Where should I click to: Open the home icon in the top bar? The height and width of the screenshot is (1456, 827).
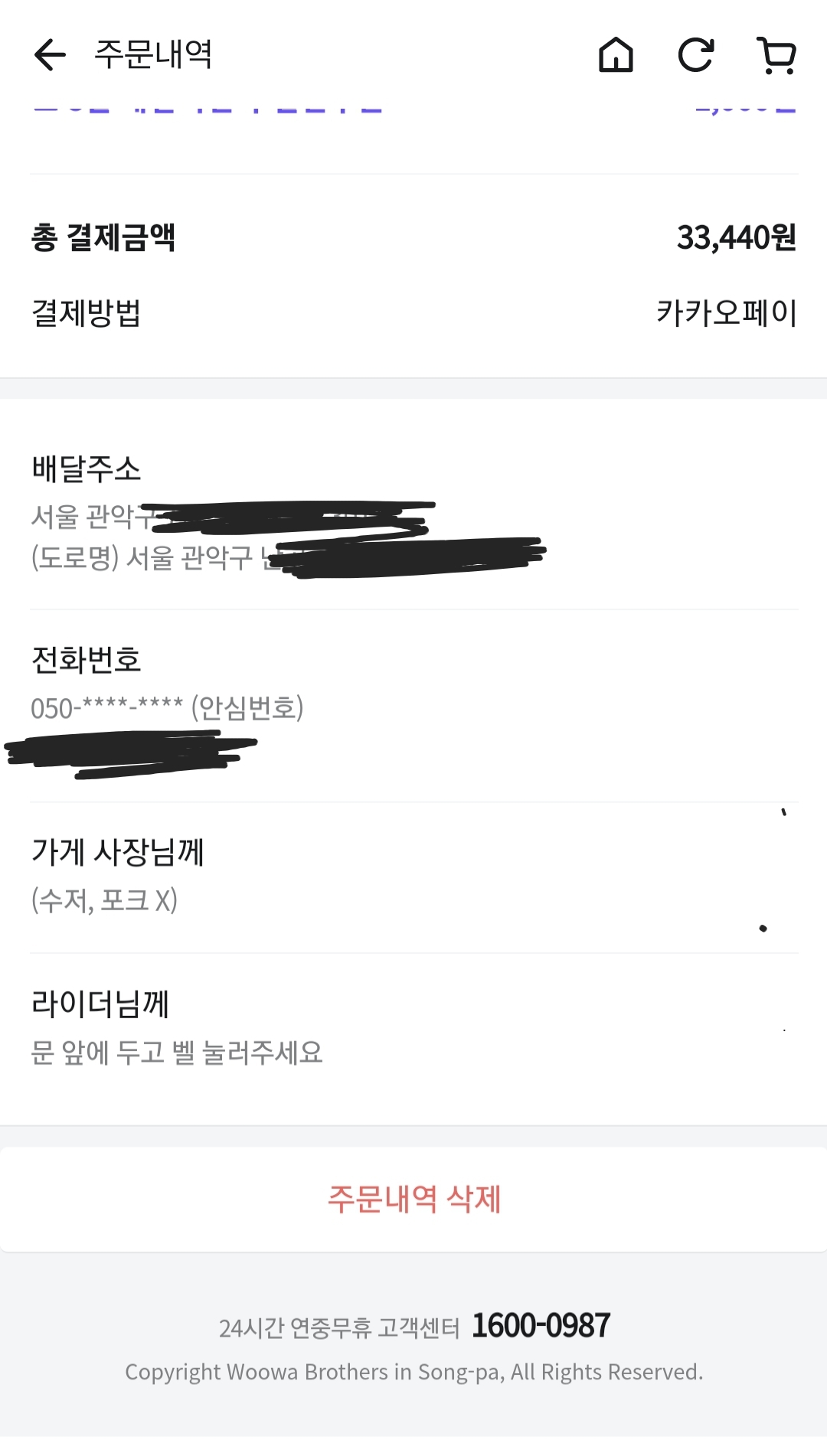[616, 55]
